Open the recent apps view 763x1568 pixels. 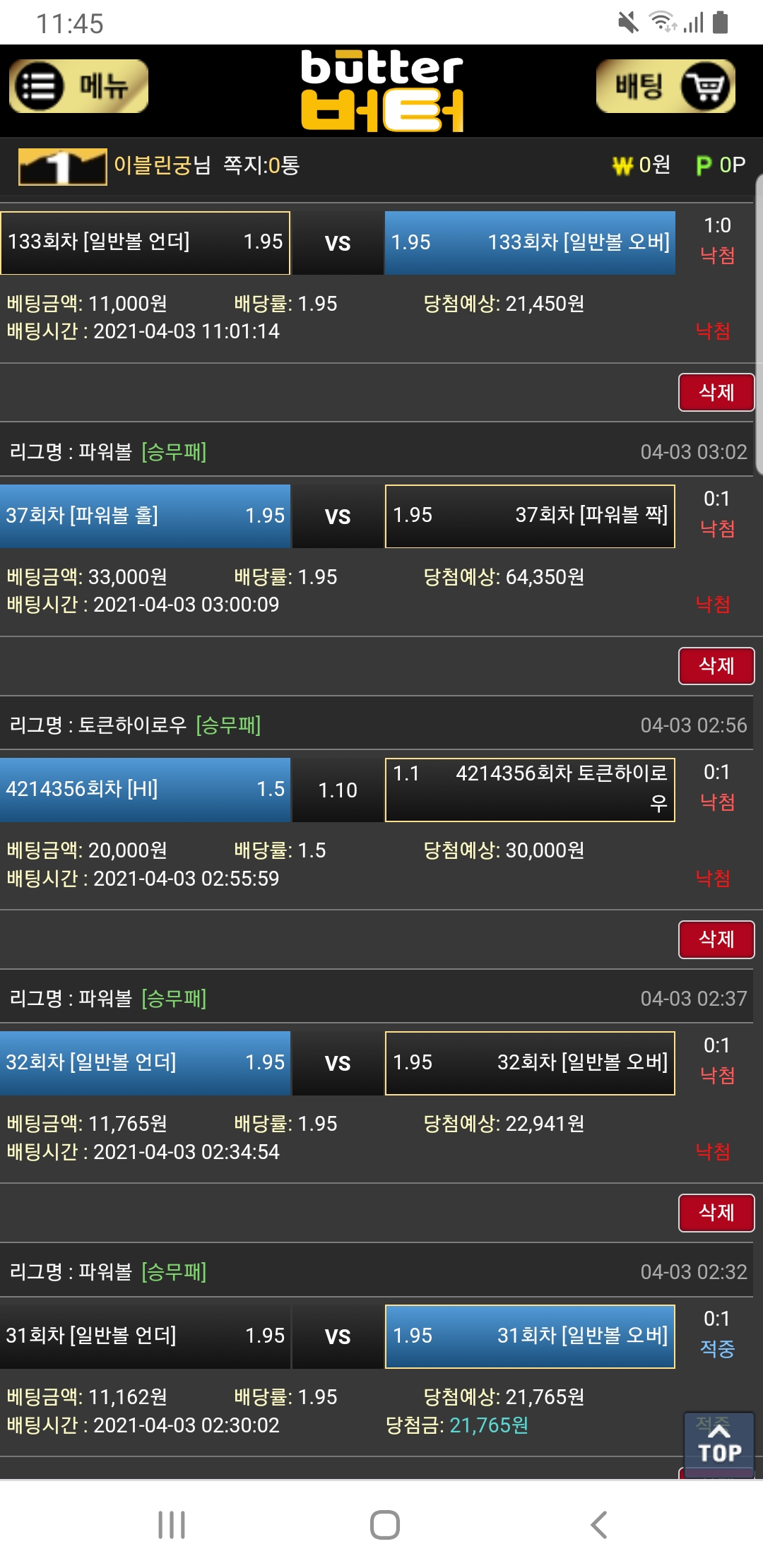[x=172, y=1524]
